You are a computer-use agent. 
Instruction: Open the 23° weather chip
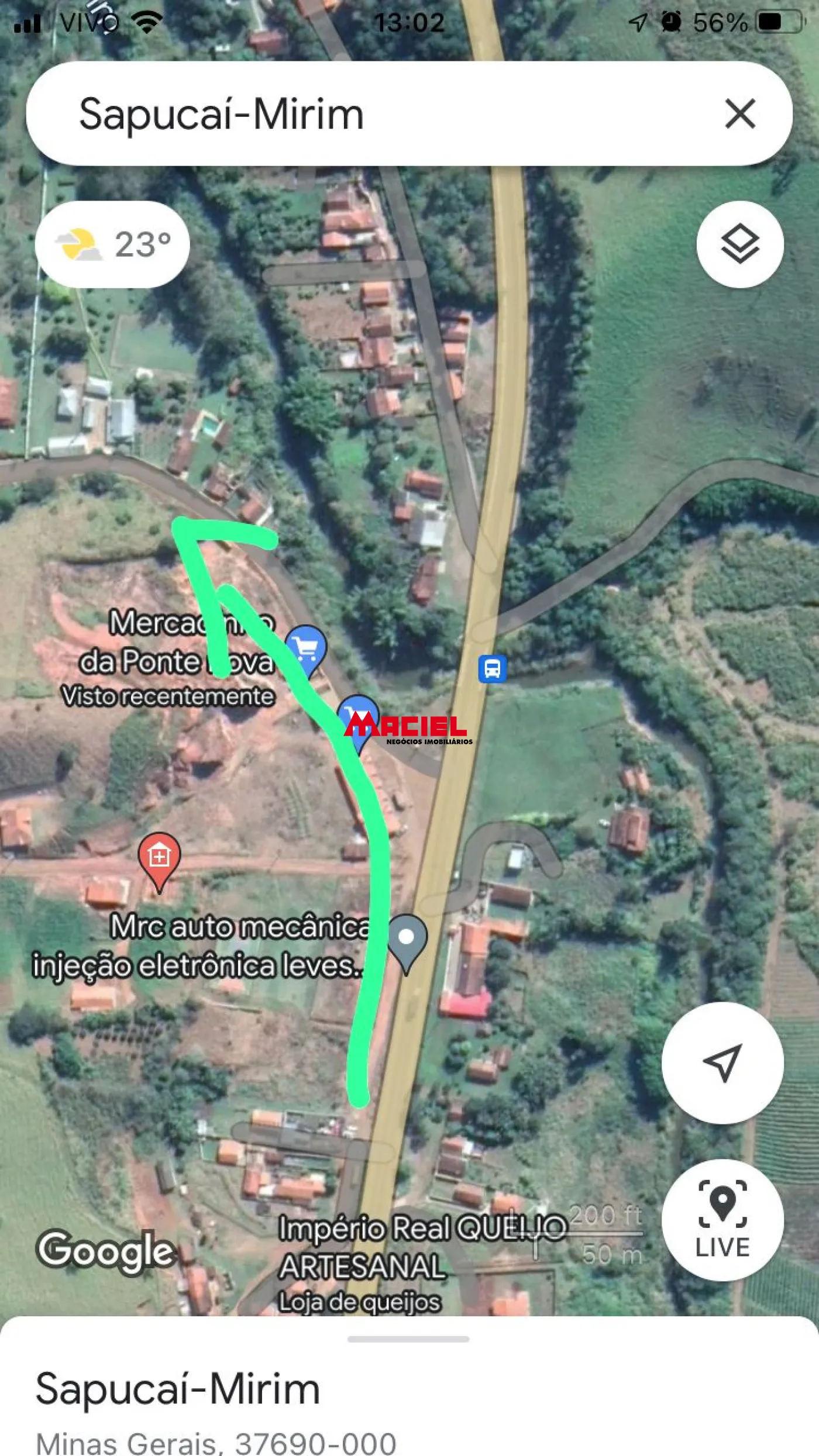click(x=112, y=244)
